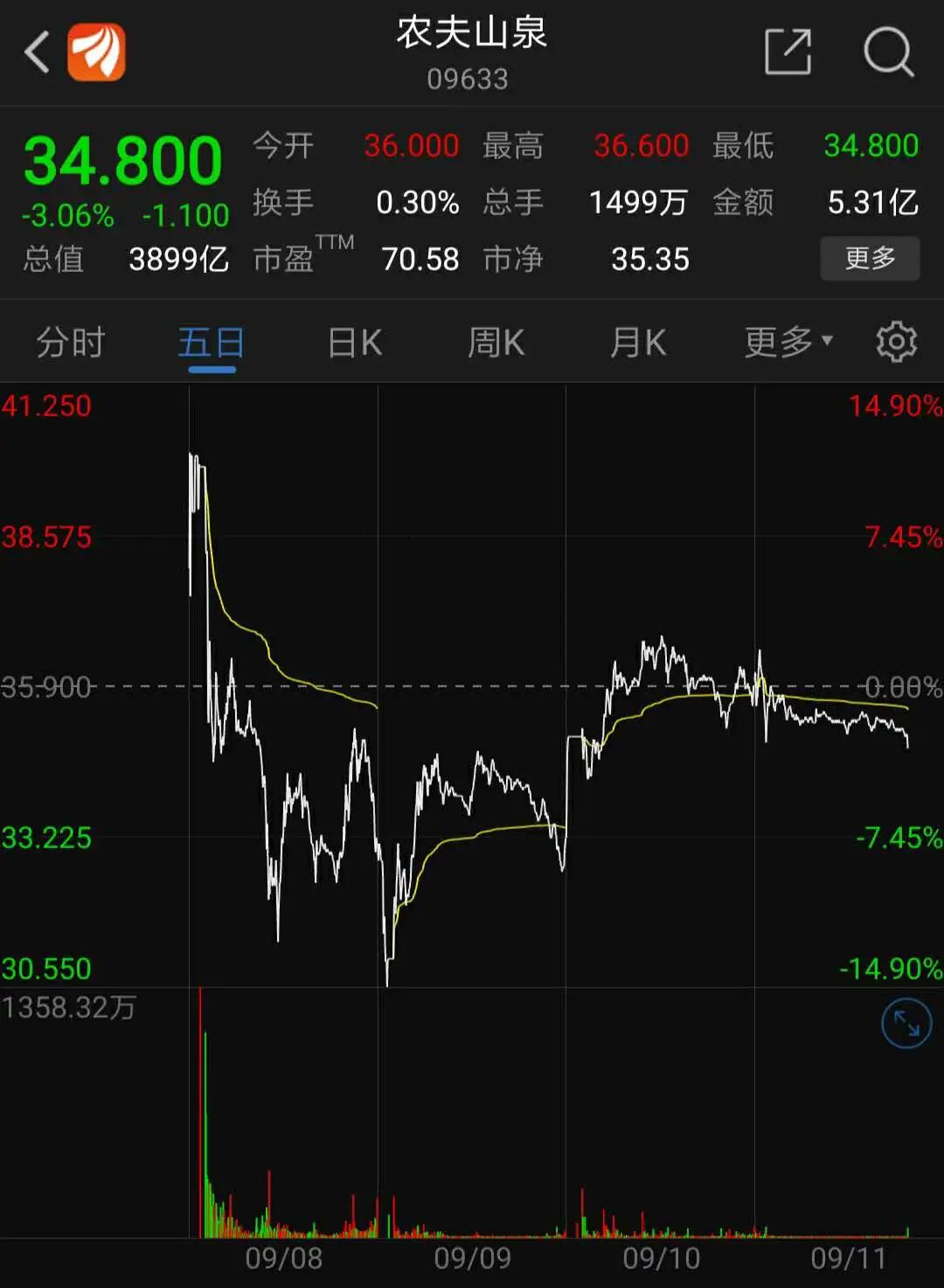Image resolution: width=944 pixels, height=1288 pixels.
Task: Expand the 更多 chart type dropdown
Action: [782, 342]
